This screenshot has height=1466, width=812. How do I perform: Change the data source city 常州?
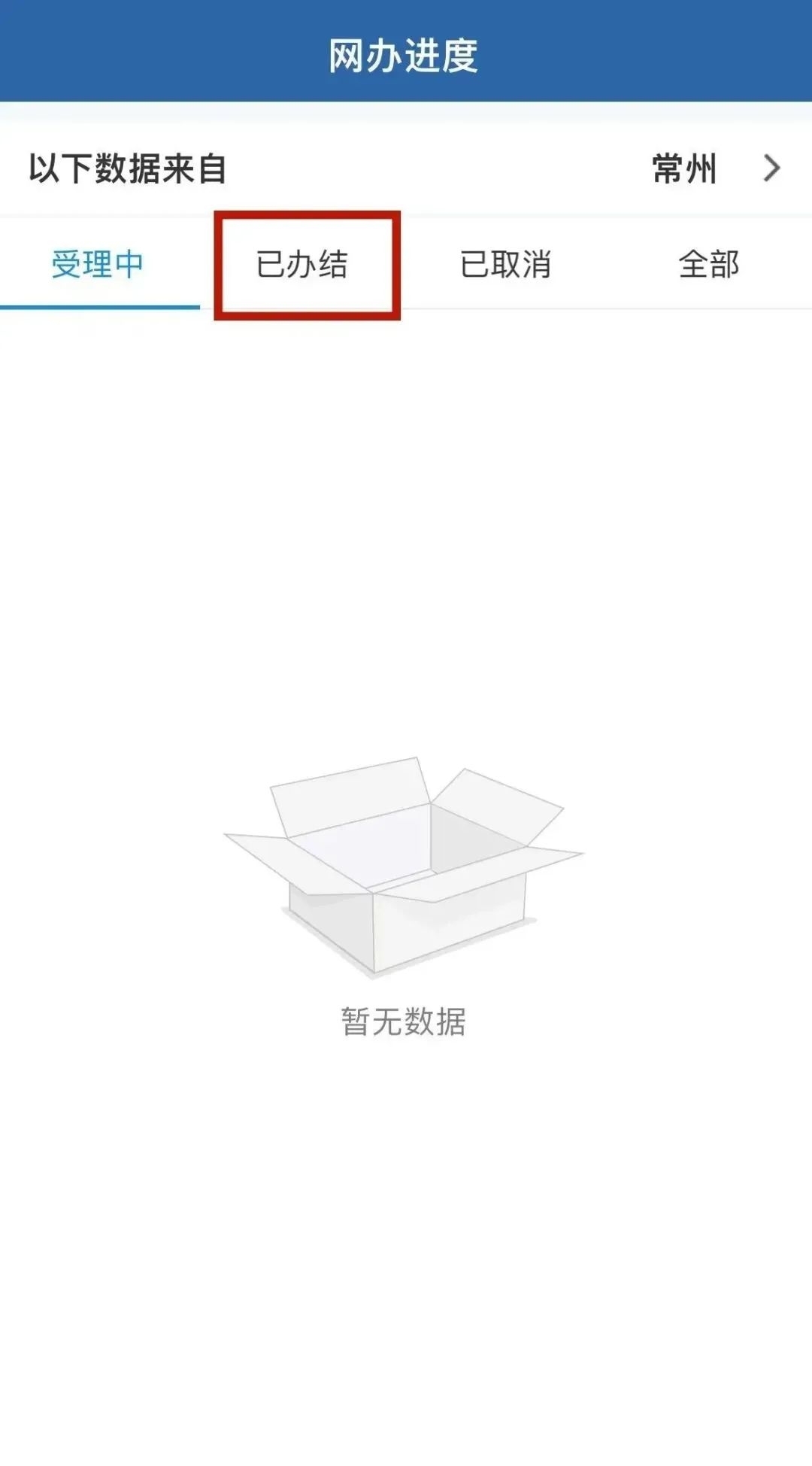(714, 168)
